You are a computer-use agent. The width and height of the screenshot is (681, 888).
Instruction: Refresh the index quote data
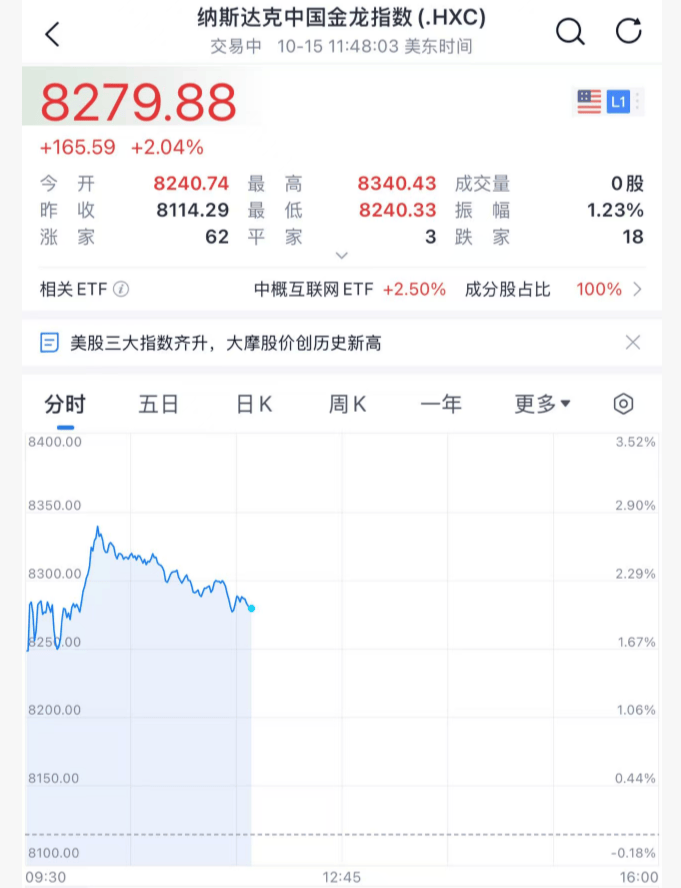628,32
